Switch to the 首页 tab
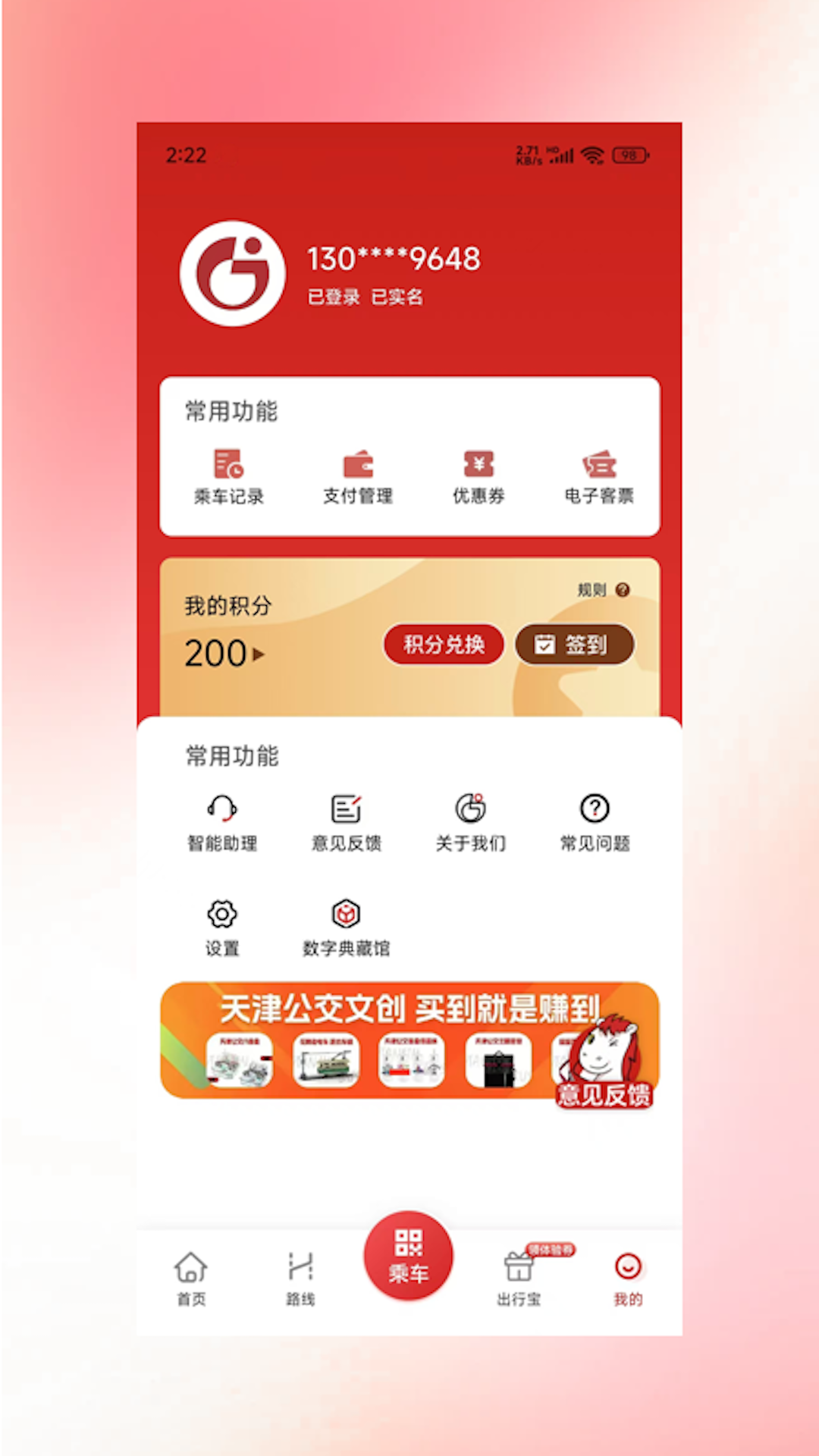This screenshot has height=1456, width=819. (191, 1278)
